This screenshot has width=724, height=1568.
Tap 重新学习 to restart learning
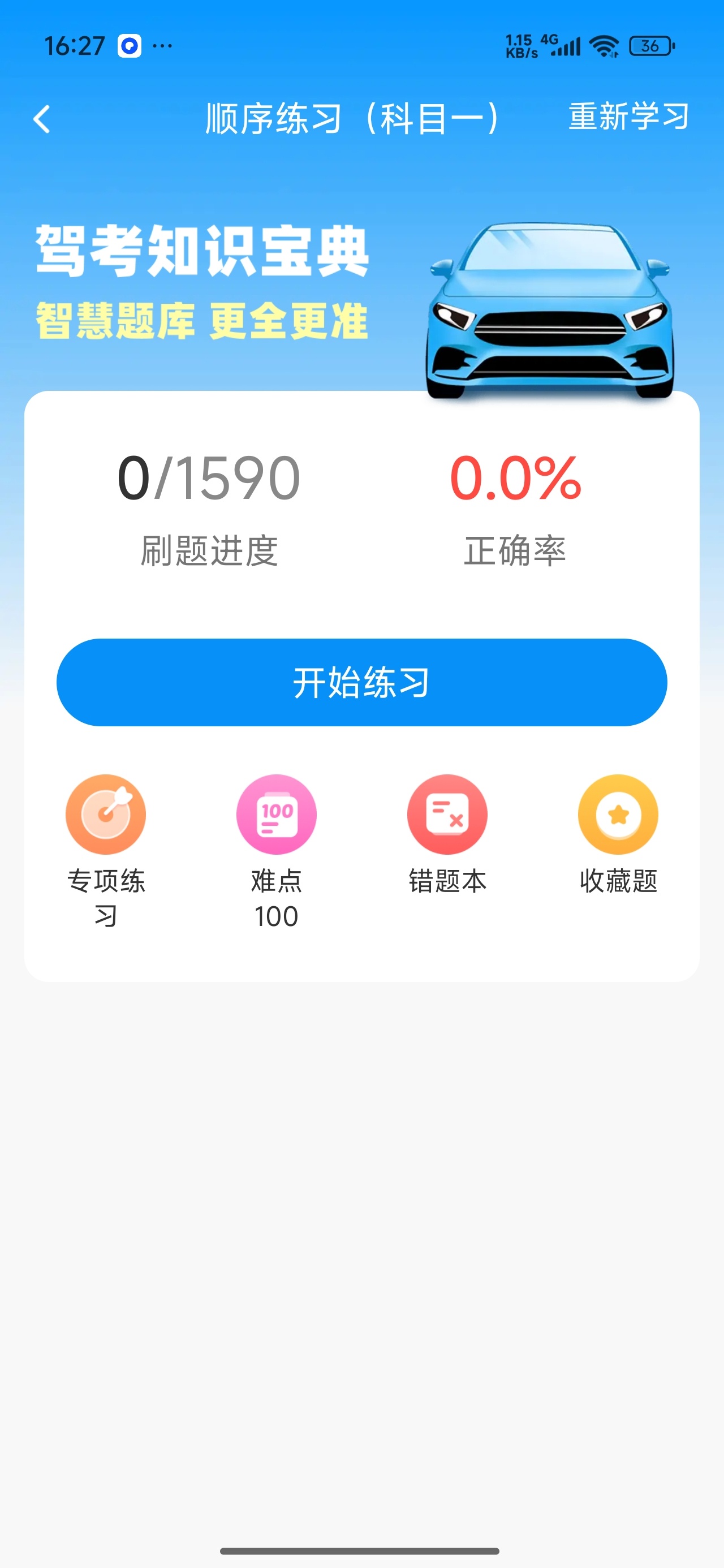tap(629, 117)
